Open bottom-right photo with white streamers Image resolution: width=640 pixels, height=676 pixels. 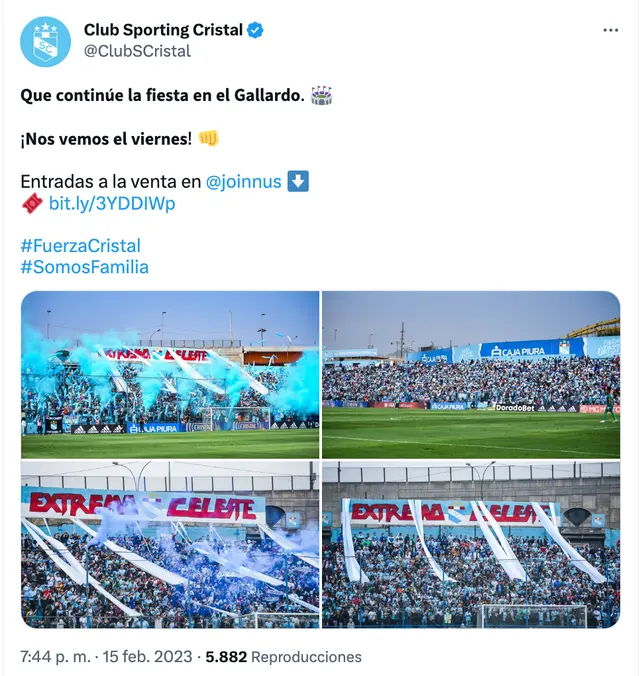pos(470,544)
